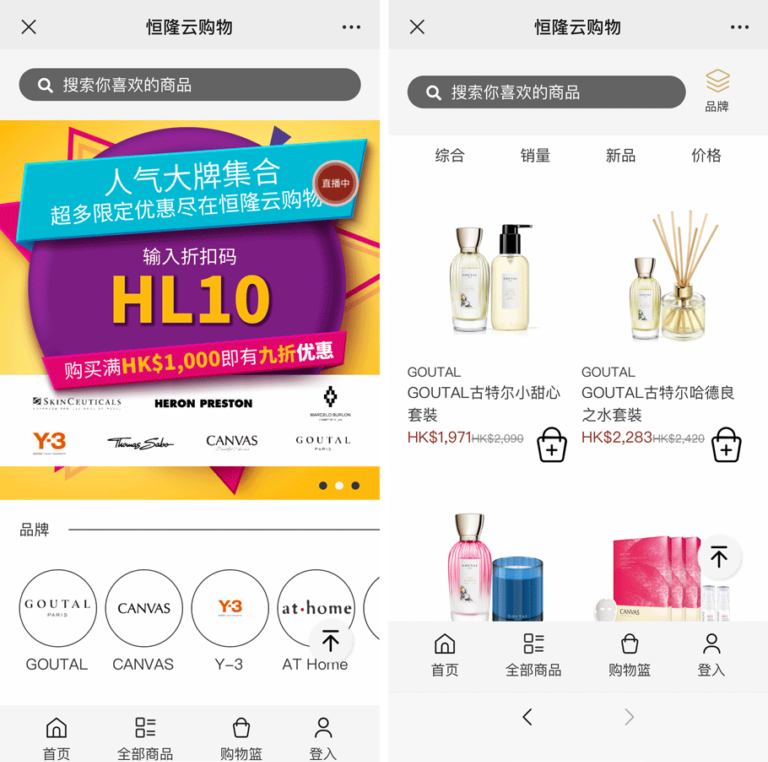Add 哈德良之水套装 to the shopping basket
The width and height of the screenshot is (768, 762).
(x=727, y=445)
